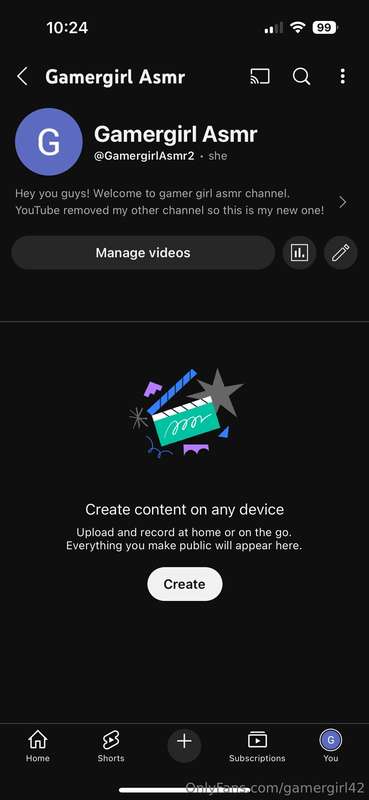Screen dimensions: 369x800
Task: Expand the channel description chevron
Action: [x=343, y=202]
